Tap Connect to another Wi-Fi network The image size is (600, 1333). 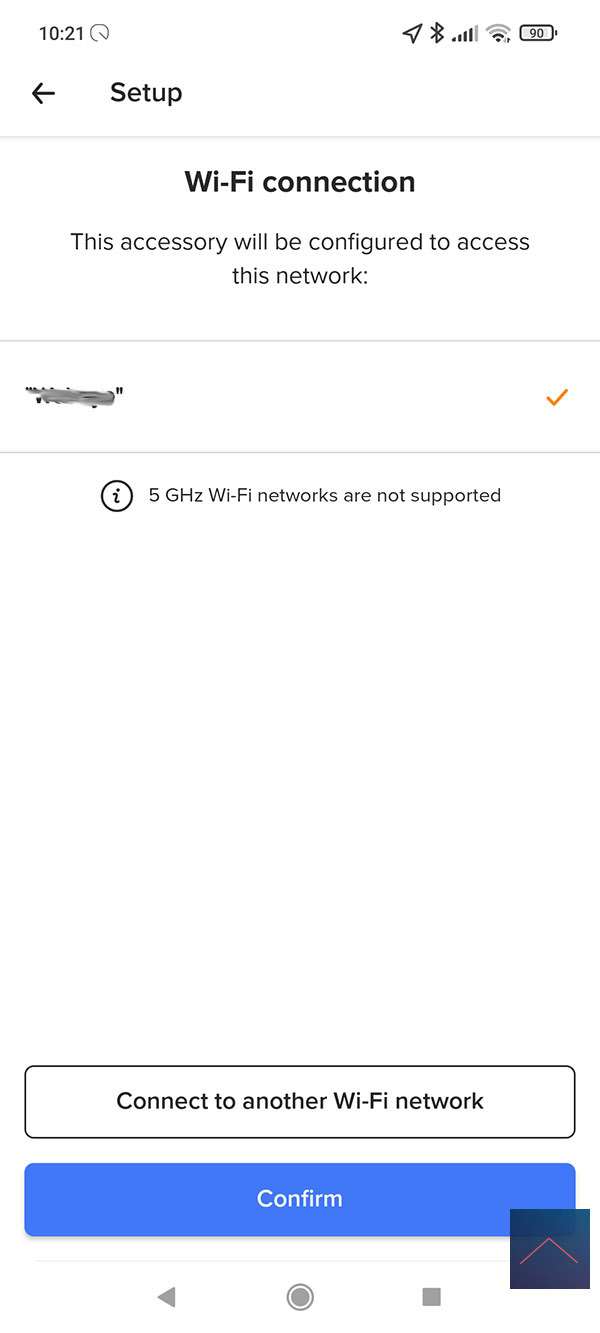tap(300, 1101)
